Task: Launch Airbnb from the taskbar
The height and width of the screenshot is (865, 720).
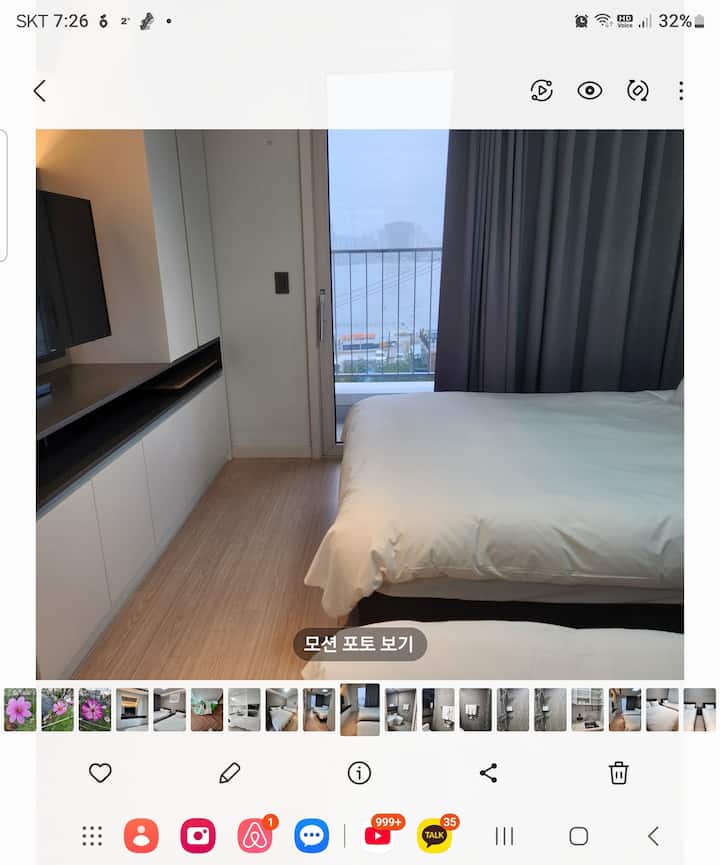Action: pos(255,836)
